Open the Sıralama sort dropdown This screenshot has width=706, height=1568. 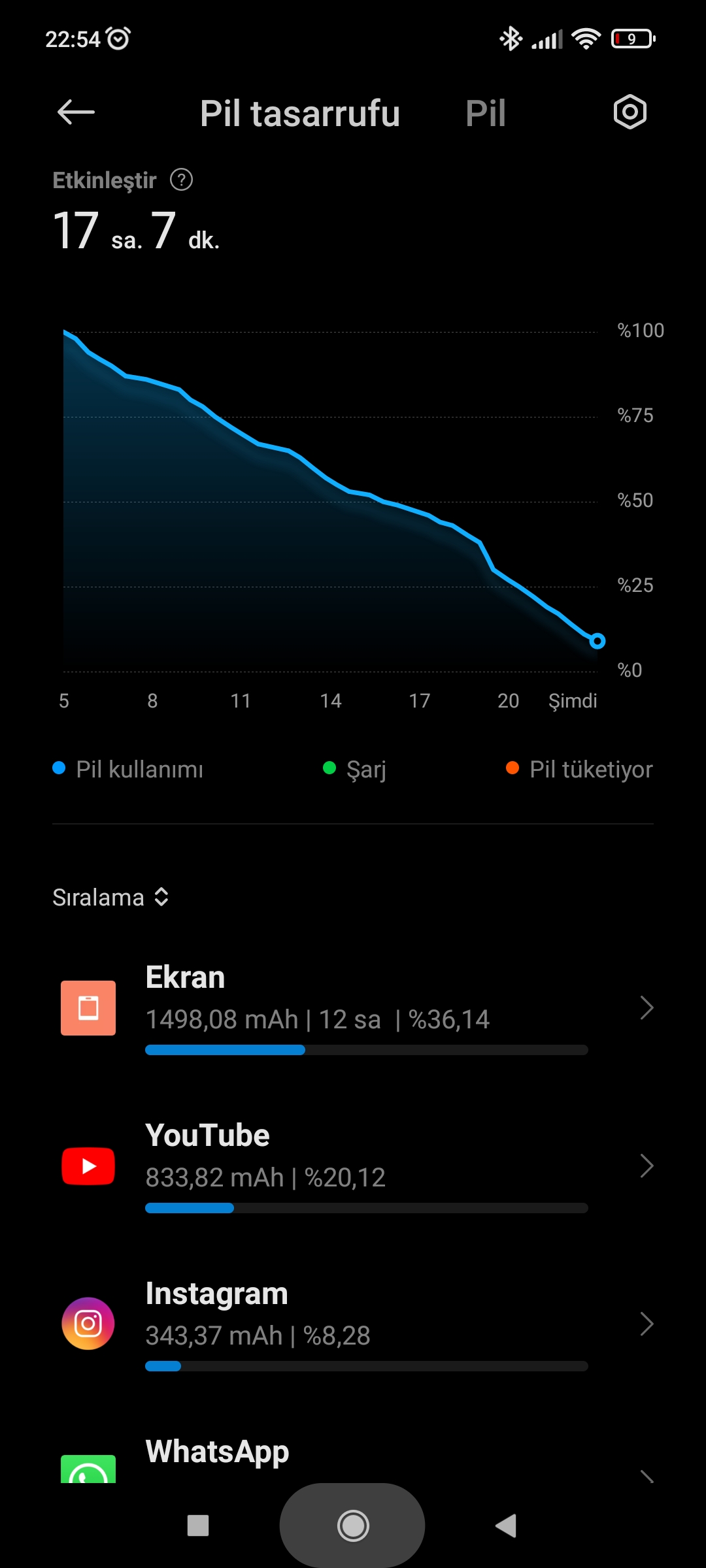[x=110, y=897]
